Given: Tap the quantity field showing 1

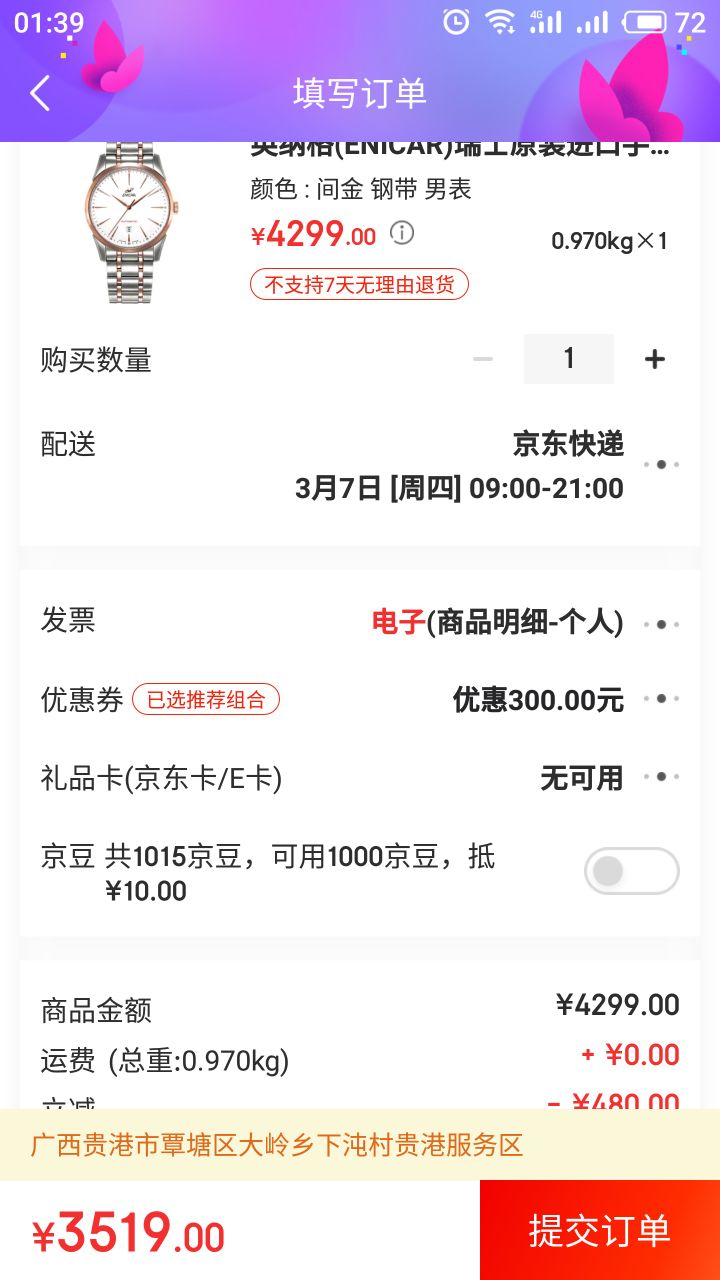Looking at the screenshot, I should click(568, 358).
